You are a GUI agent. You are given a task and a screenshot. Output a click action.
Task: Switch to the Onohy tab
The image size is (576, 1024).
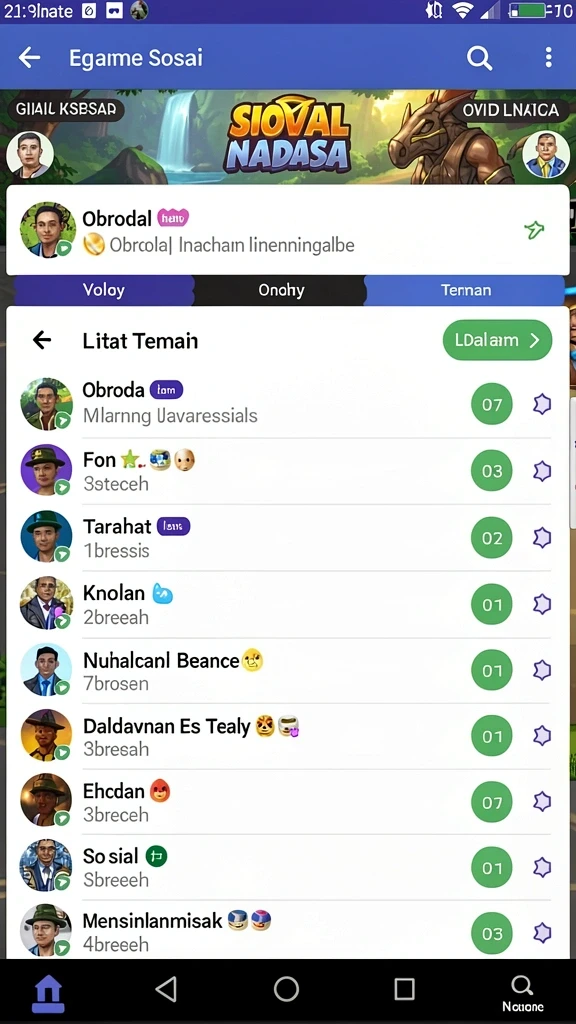(281, 290)
